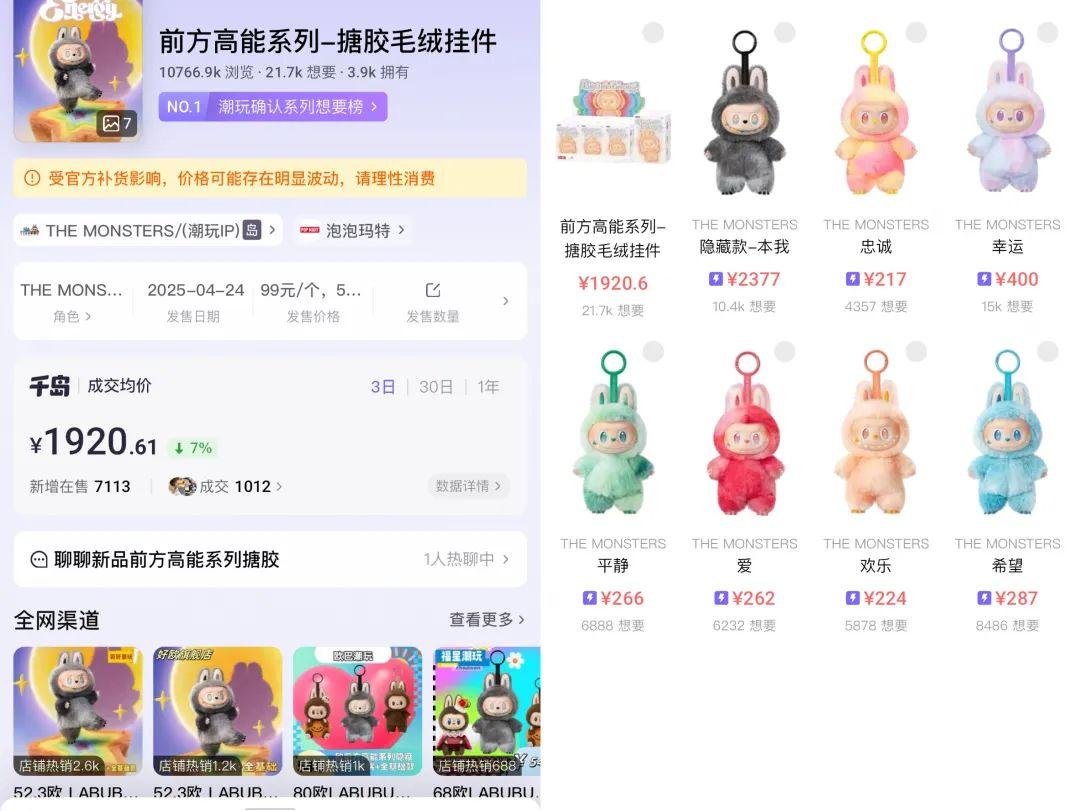Select the 3日 price range
The image size is (1080, 811).
pyautogui.click(x=383, y=387)
